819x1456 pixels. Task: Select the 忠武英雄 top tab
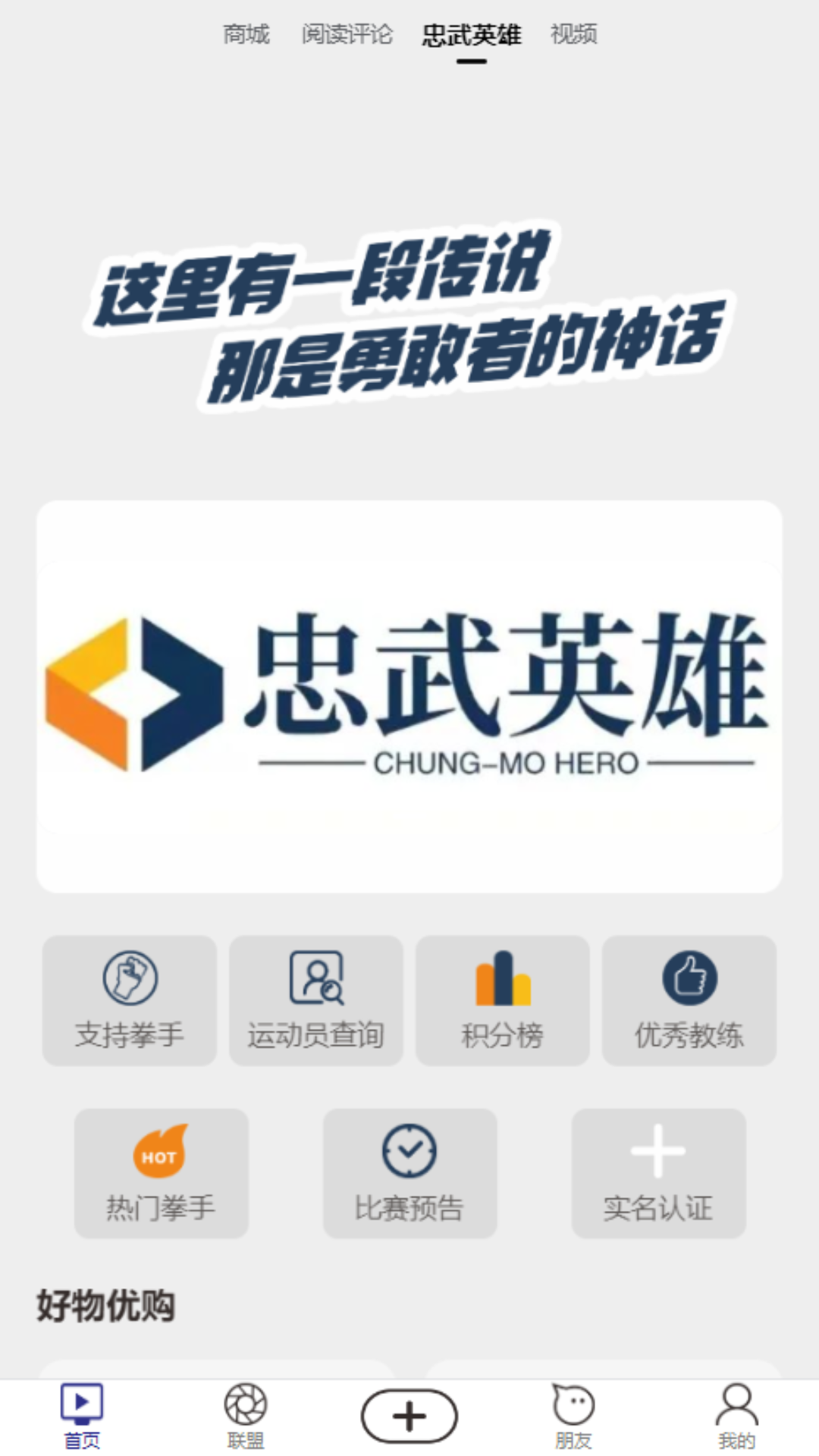[x=472, y=35]
